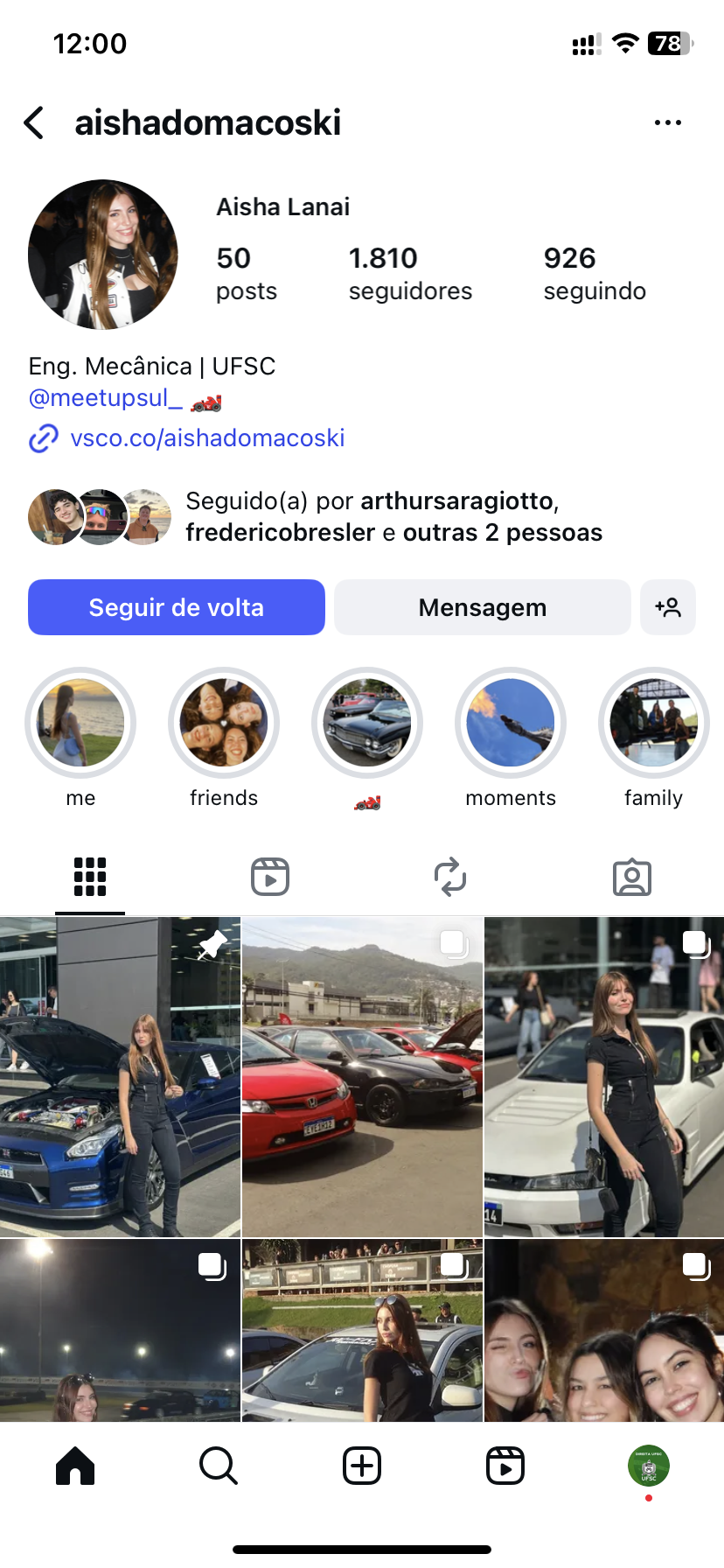The width and height of the screenshot is (724, 1568).
Task: Open the 'friends' story highlight
Action: click(224, 723)
